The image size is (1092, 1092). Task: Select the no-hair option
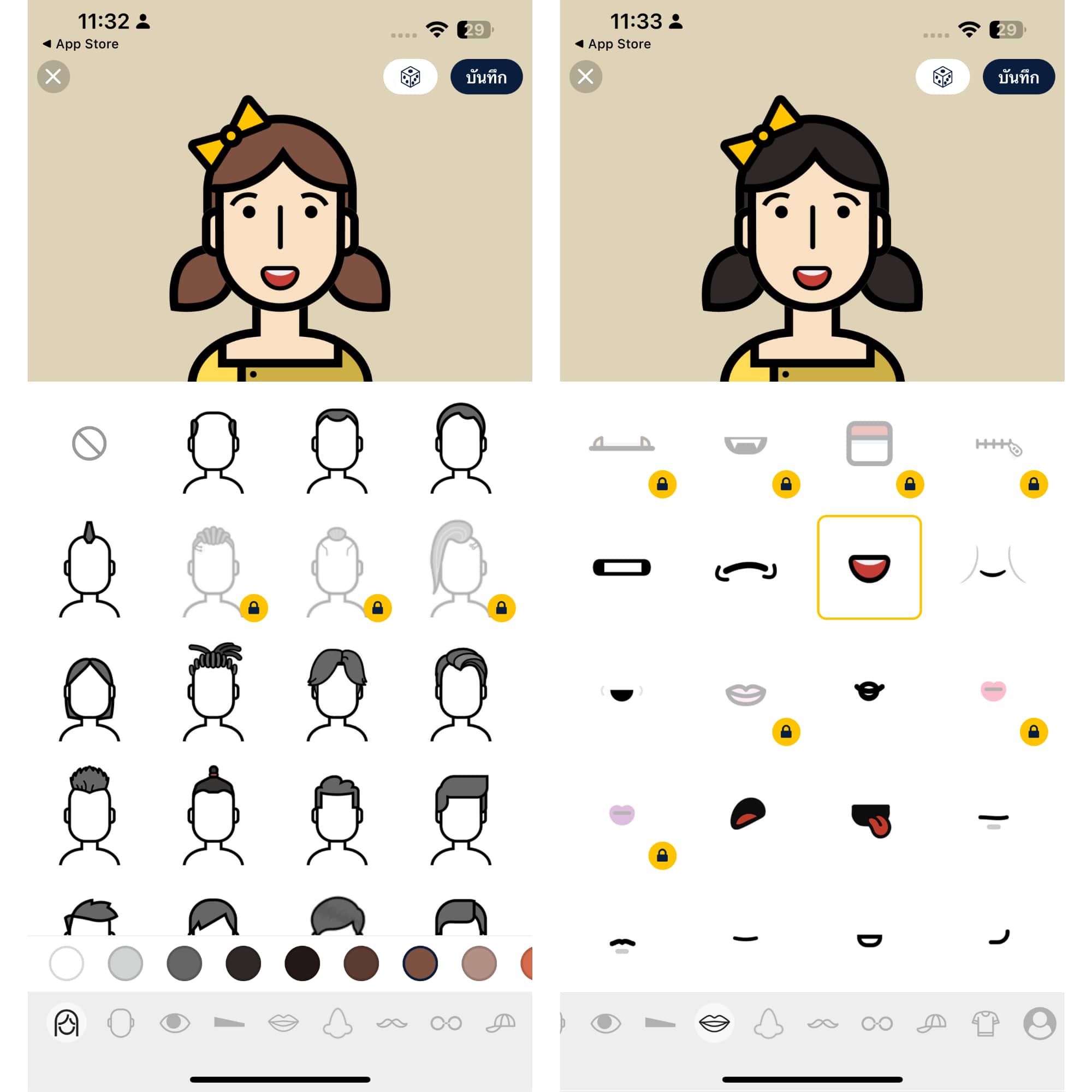pos(90,444)
